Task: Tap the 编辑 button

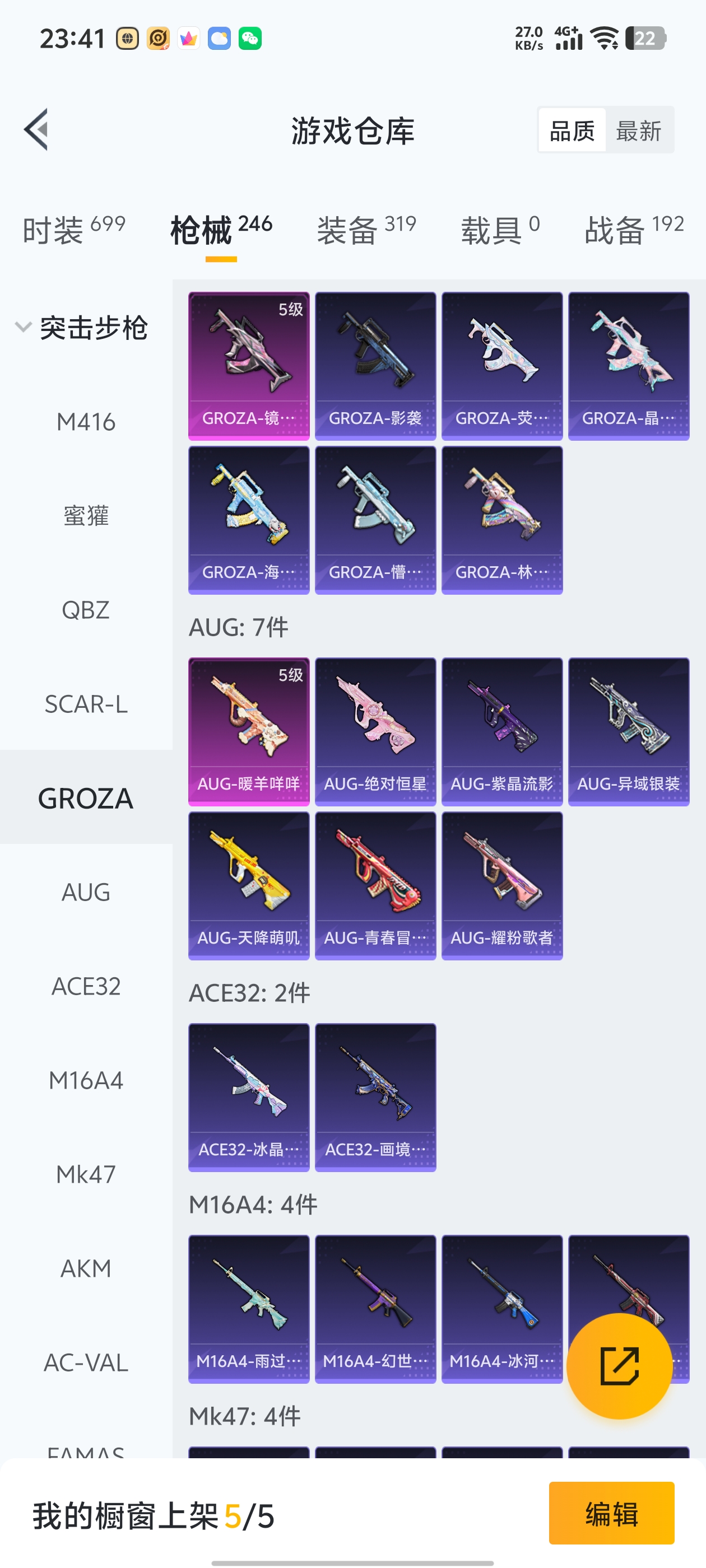Action: click(x=611, y=1513)
